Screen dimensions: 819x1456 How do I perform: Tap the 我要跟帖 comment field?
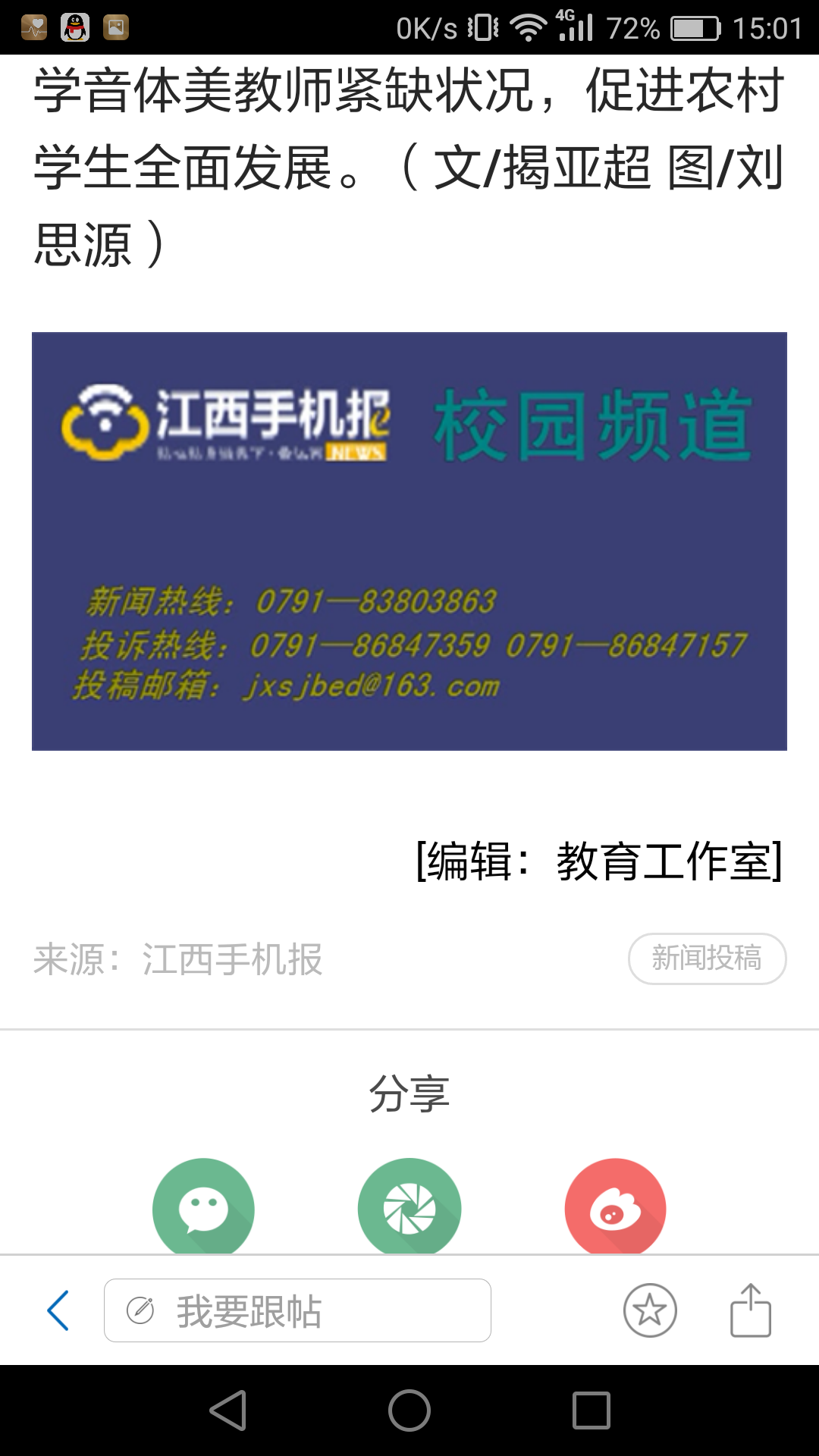[x=297, y=1310]
